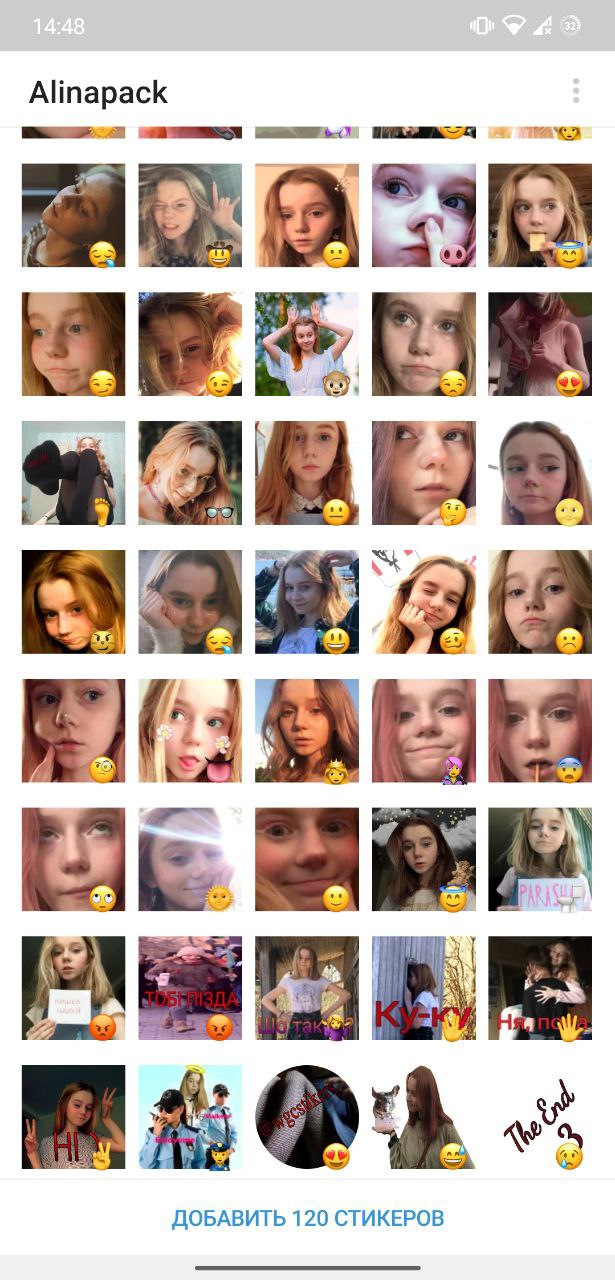The height and width of the screenshot is (1280, 615).
Task: Preview the 'HI' peace sign sticker
Action: 73,1117
